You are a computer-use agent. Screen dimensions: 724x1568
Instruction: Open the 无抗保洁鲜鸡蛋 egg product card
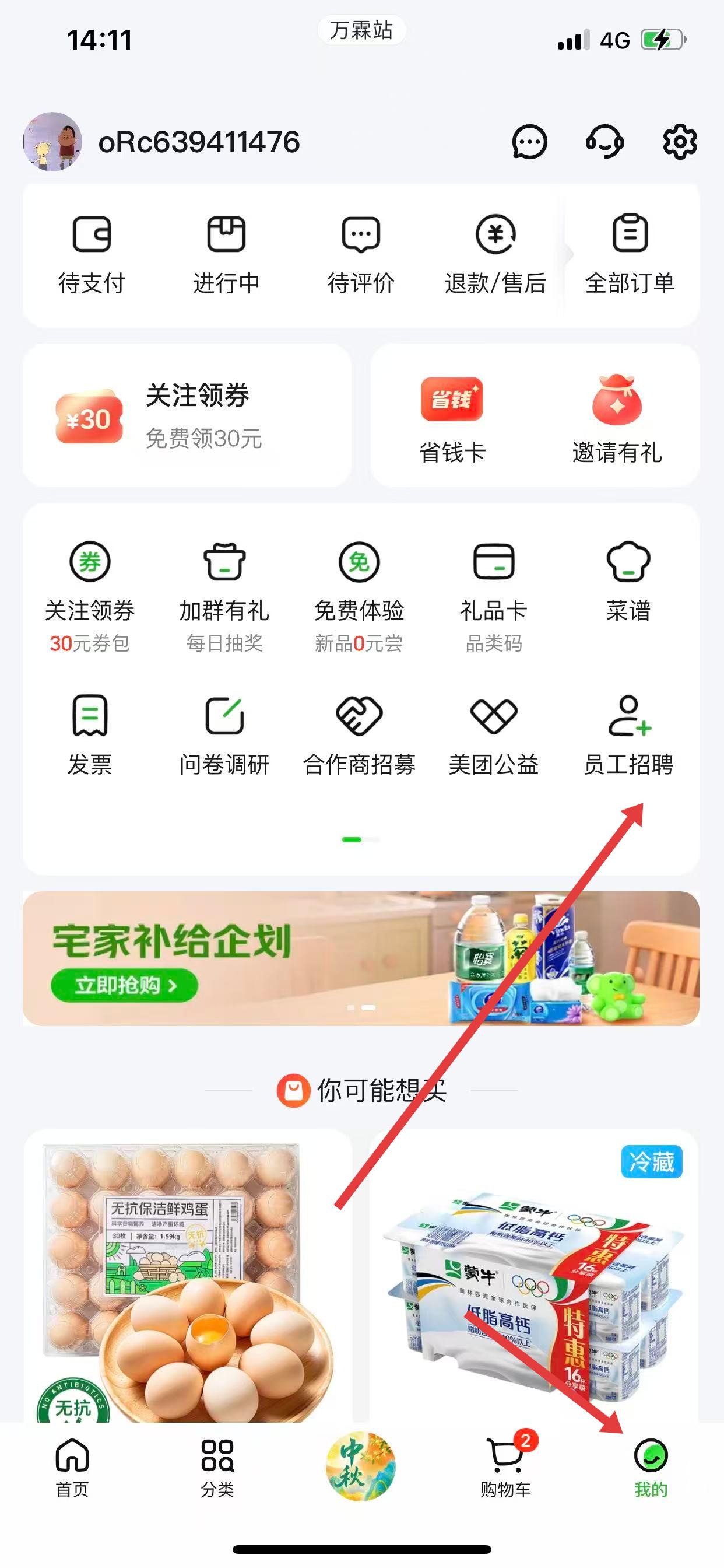(187, 1277)
